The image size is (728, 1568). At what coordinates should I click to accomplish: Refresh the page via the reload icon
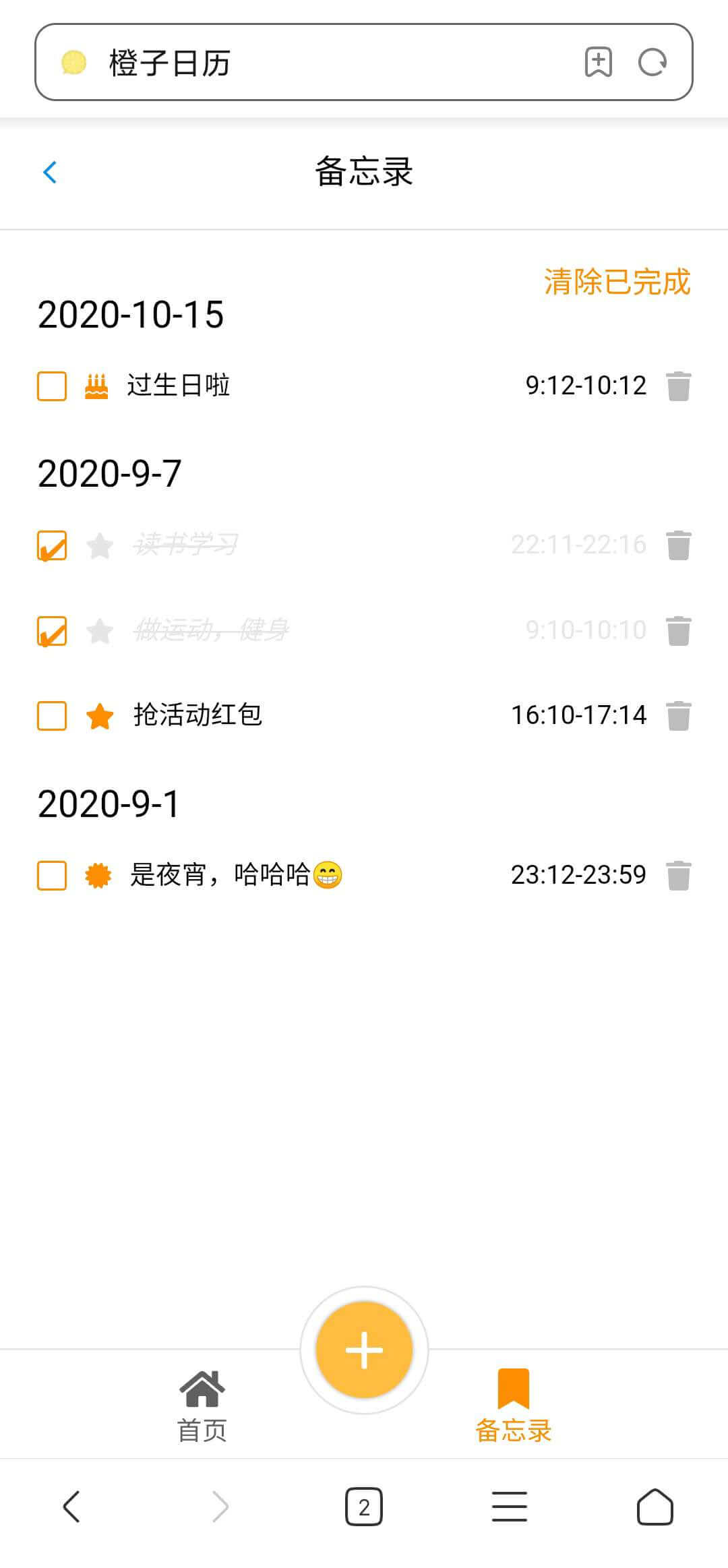click(x=651, y=63)
